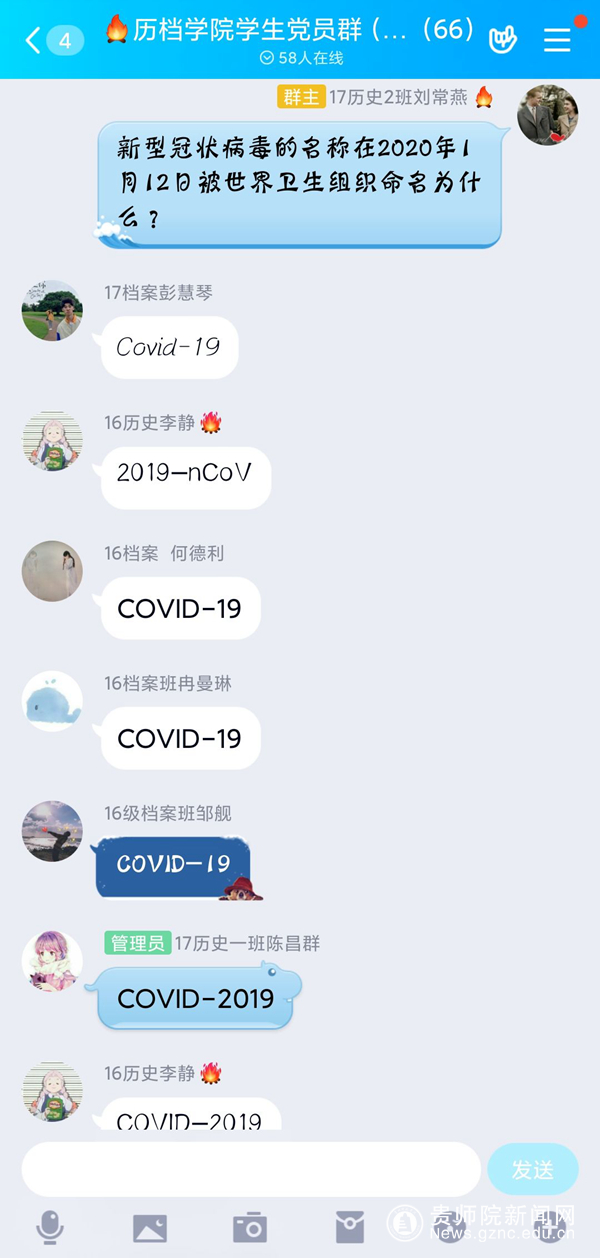Open 李静's avatar beside 2019-nCoV message
The height and width of the screenshot is (1258, 600).
[x=52, y=441]
